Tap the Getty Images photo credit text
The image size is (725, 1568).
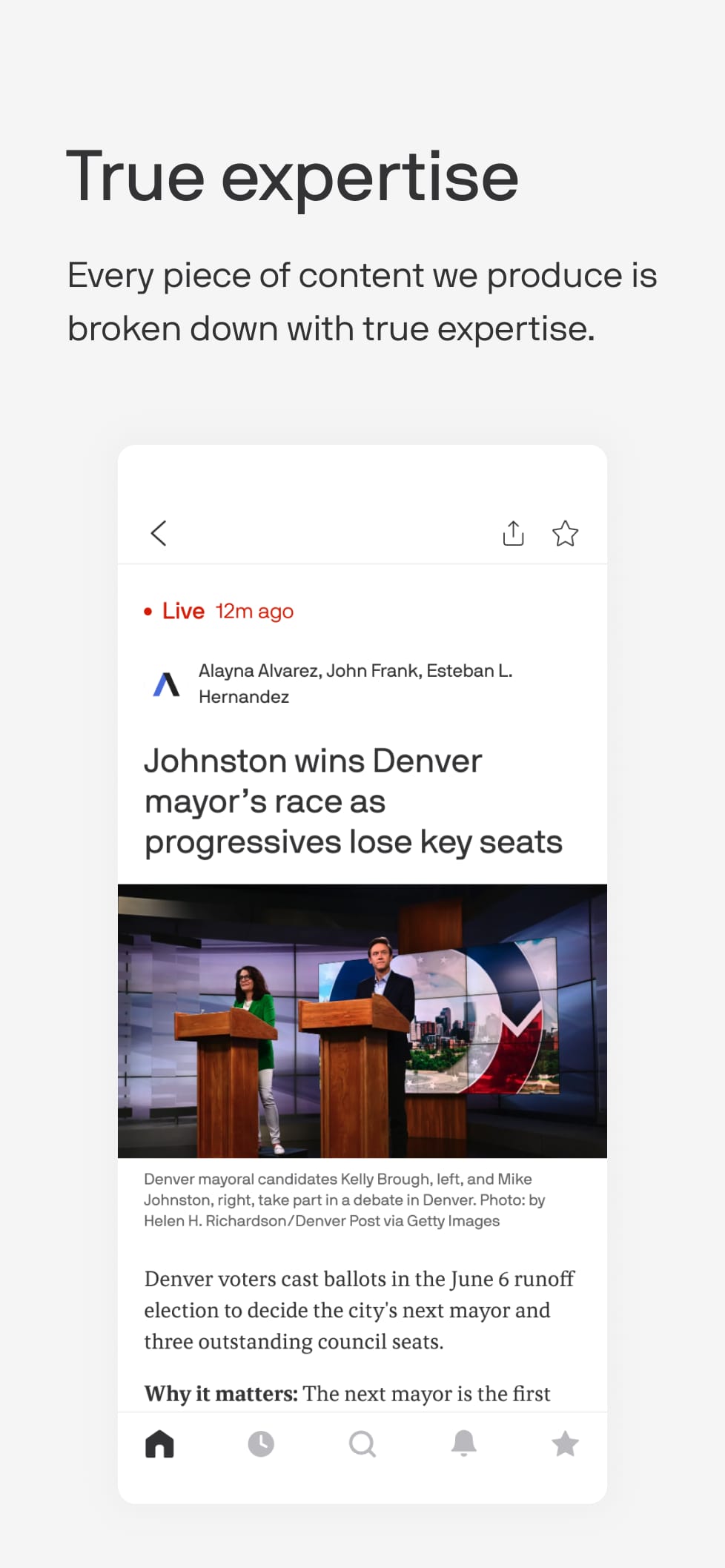click(x=345, y=1200)
